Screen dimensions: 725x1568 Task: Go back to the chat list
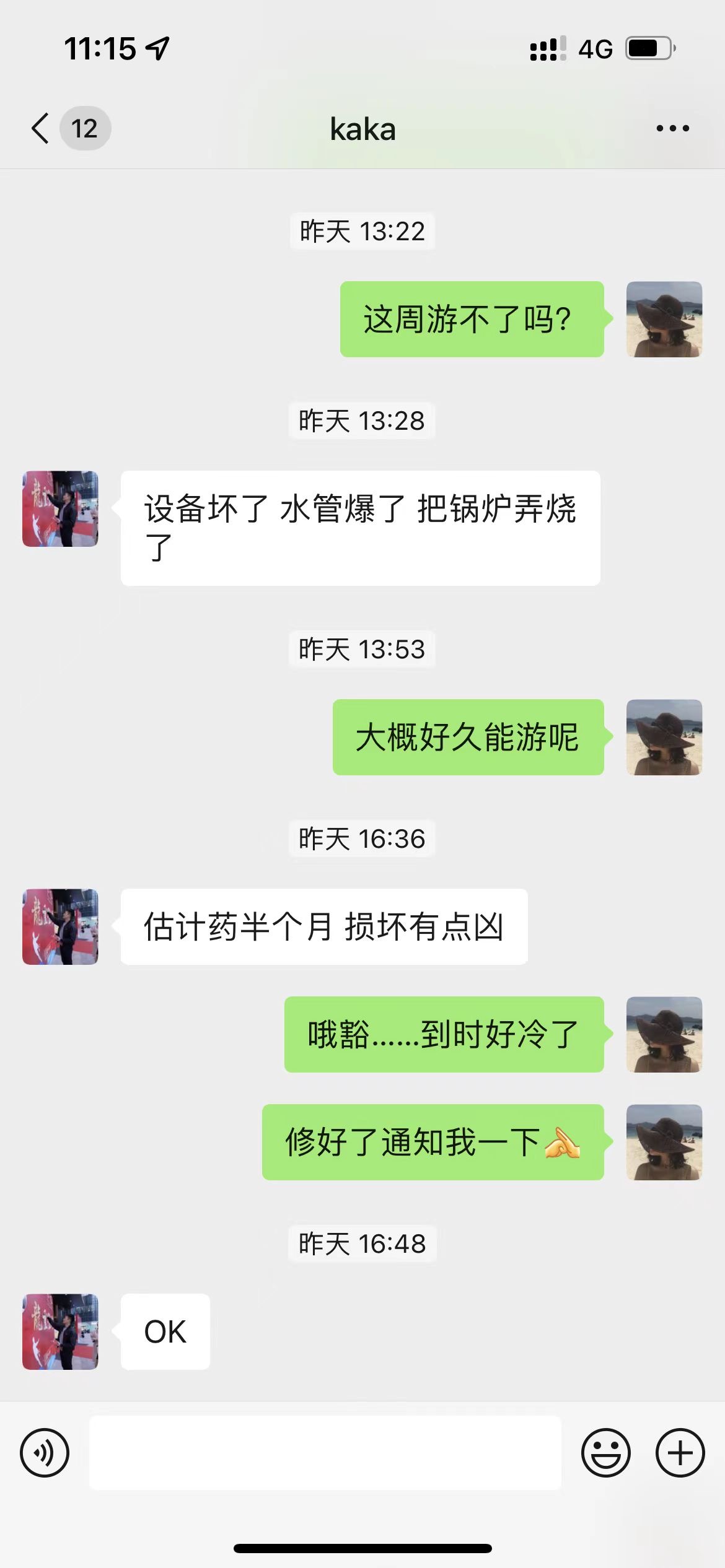[41, 129]
